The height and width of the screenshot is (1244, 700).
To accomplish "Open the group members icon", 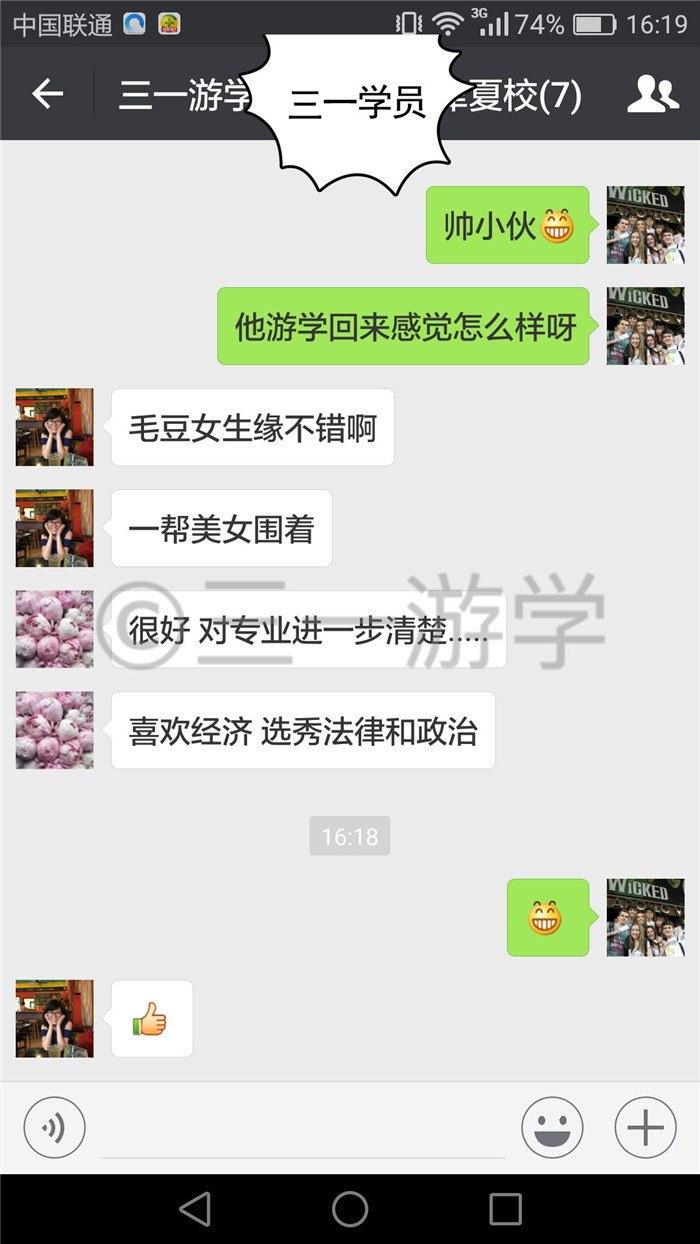I will [x=653, y=94].
